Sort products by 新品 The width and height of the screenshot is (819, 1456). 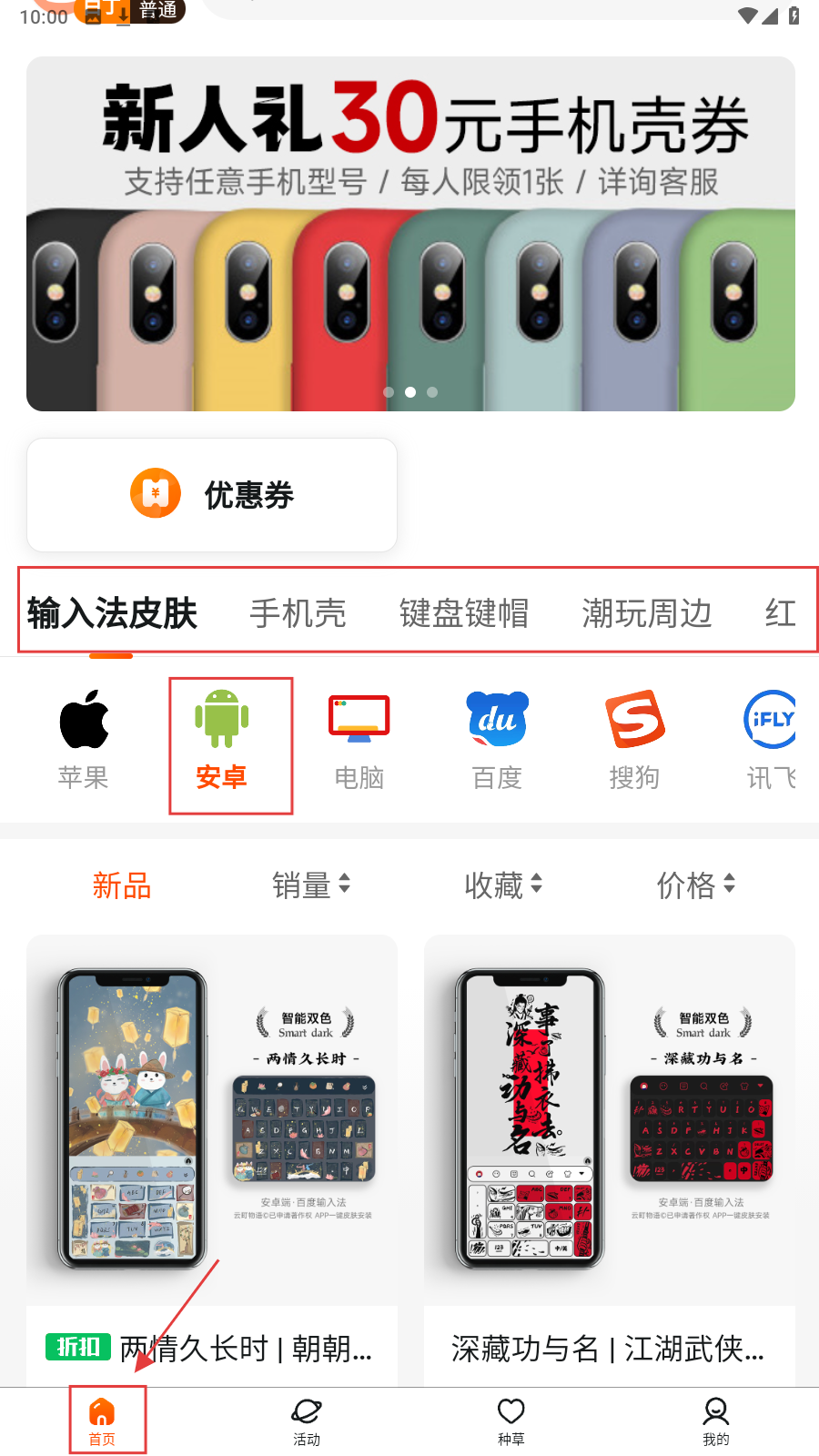(122, 885)
